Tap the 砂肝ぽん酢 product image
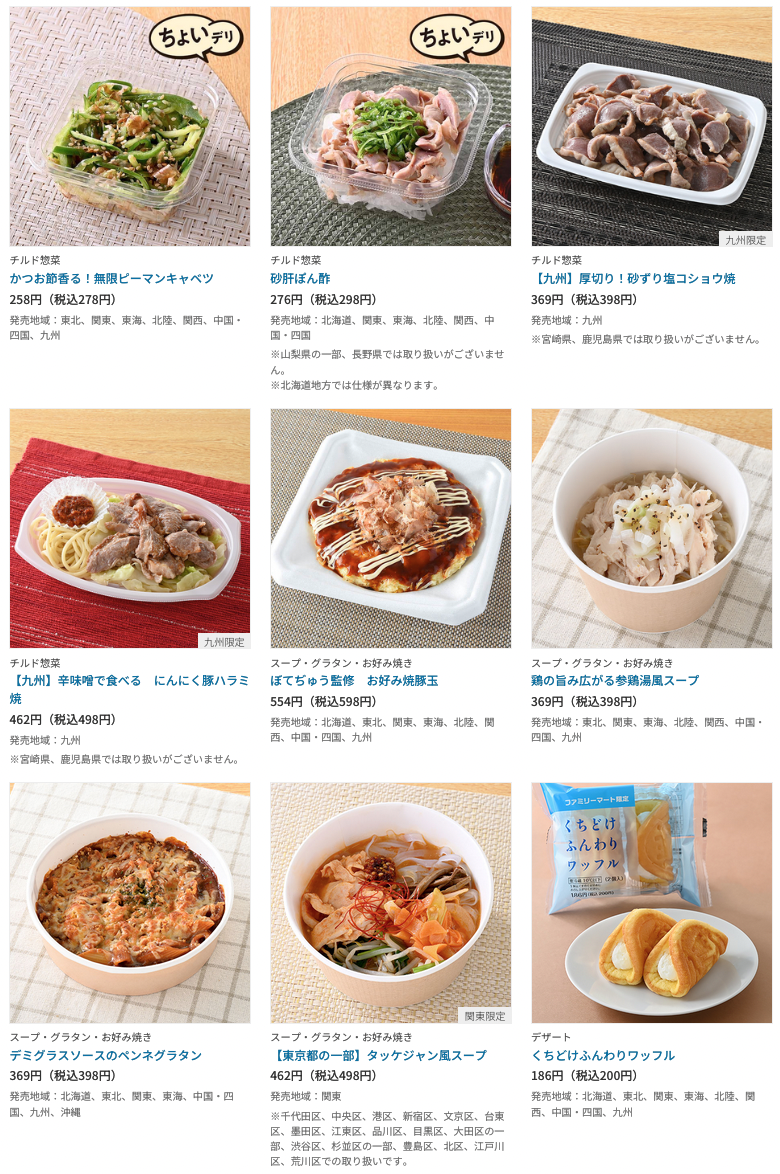 (x=390, y=127)
